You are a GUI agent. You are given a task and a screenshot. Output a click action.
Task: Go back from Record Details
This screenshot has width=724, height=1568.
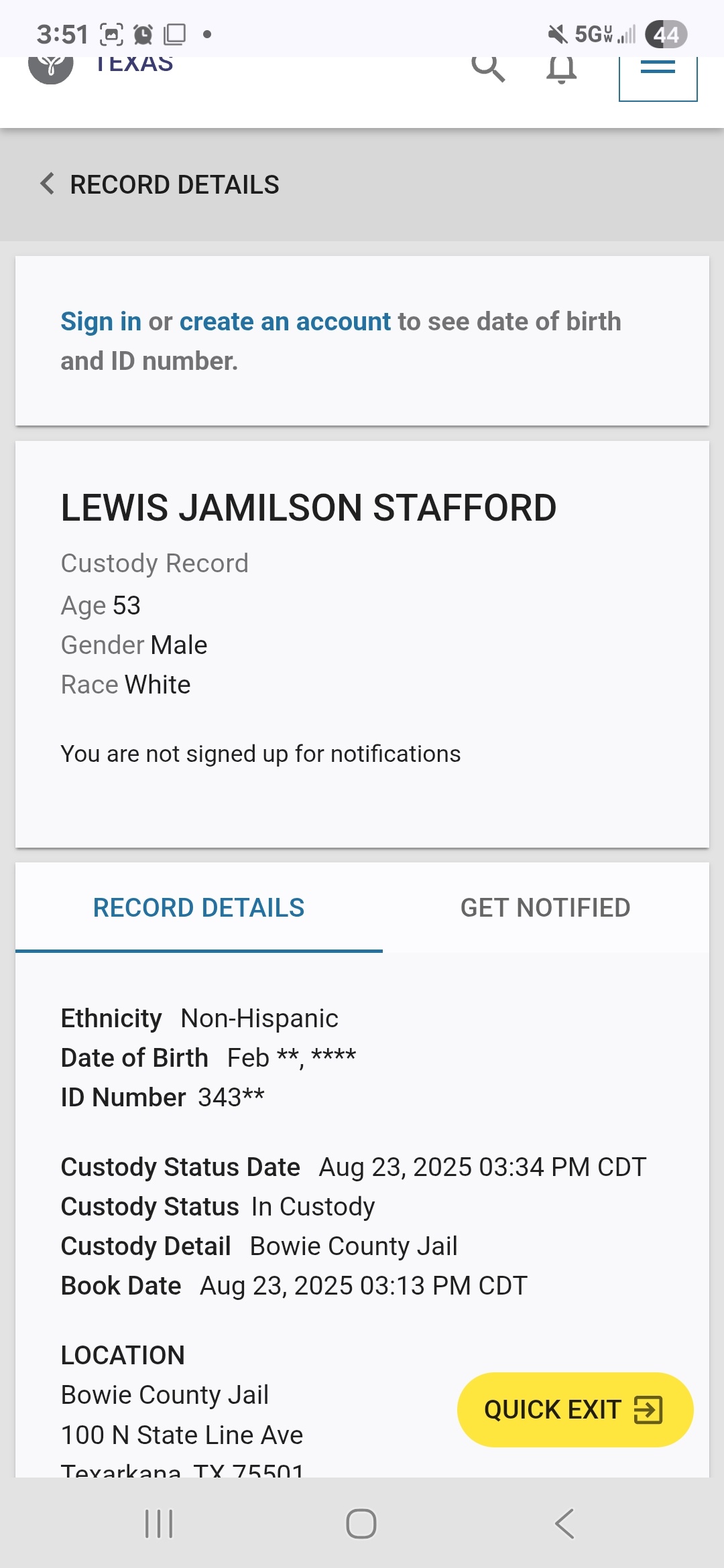click(x=47, y=184)
